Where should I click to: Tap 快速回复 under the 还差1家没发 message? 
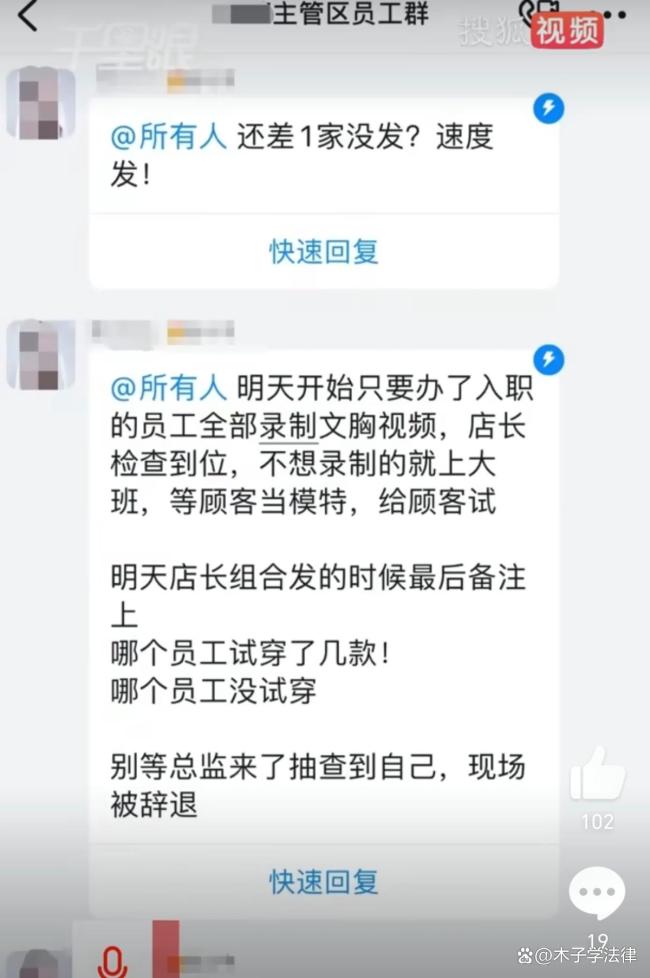(x=324, y=251)
